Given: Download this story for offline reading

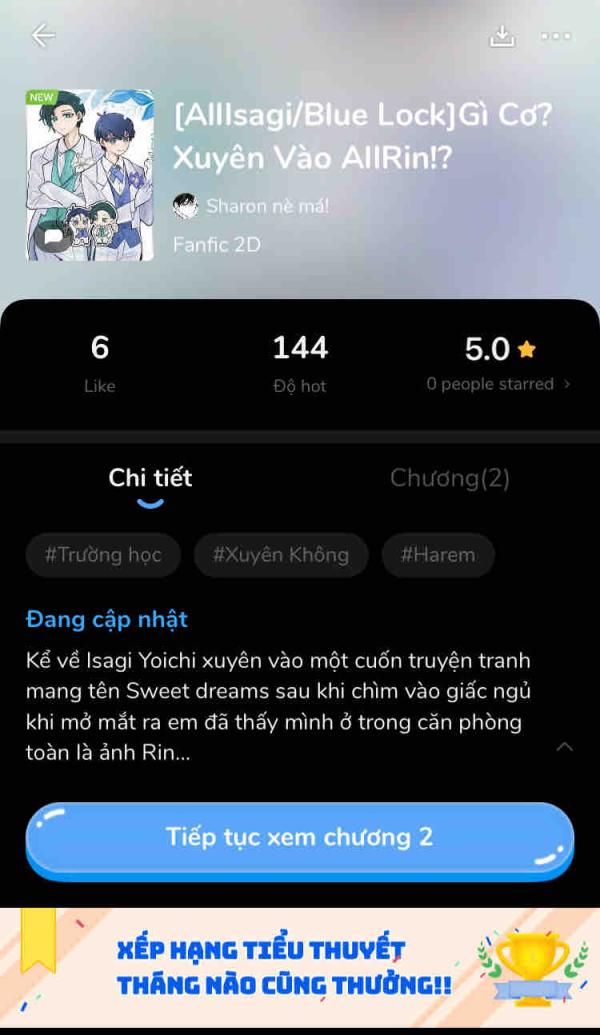Looking at the screenshot, I should click(502, 36).
